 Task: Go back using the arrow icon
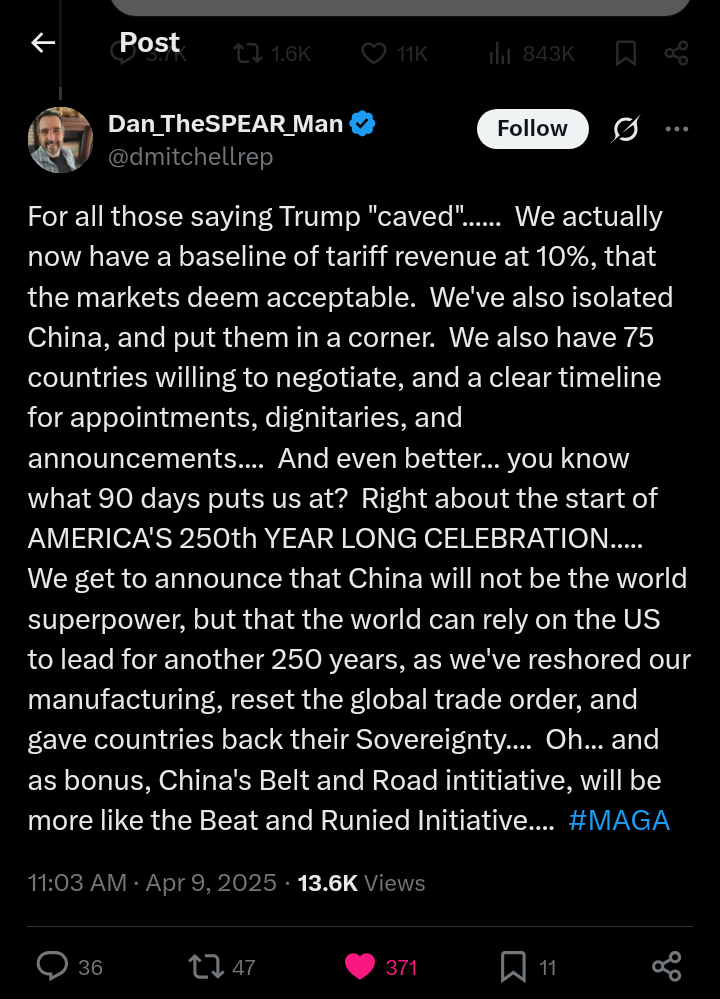[x=43, y=42]
